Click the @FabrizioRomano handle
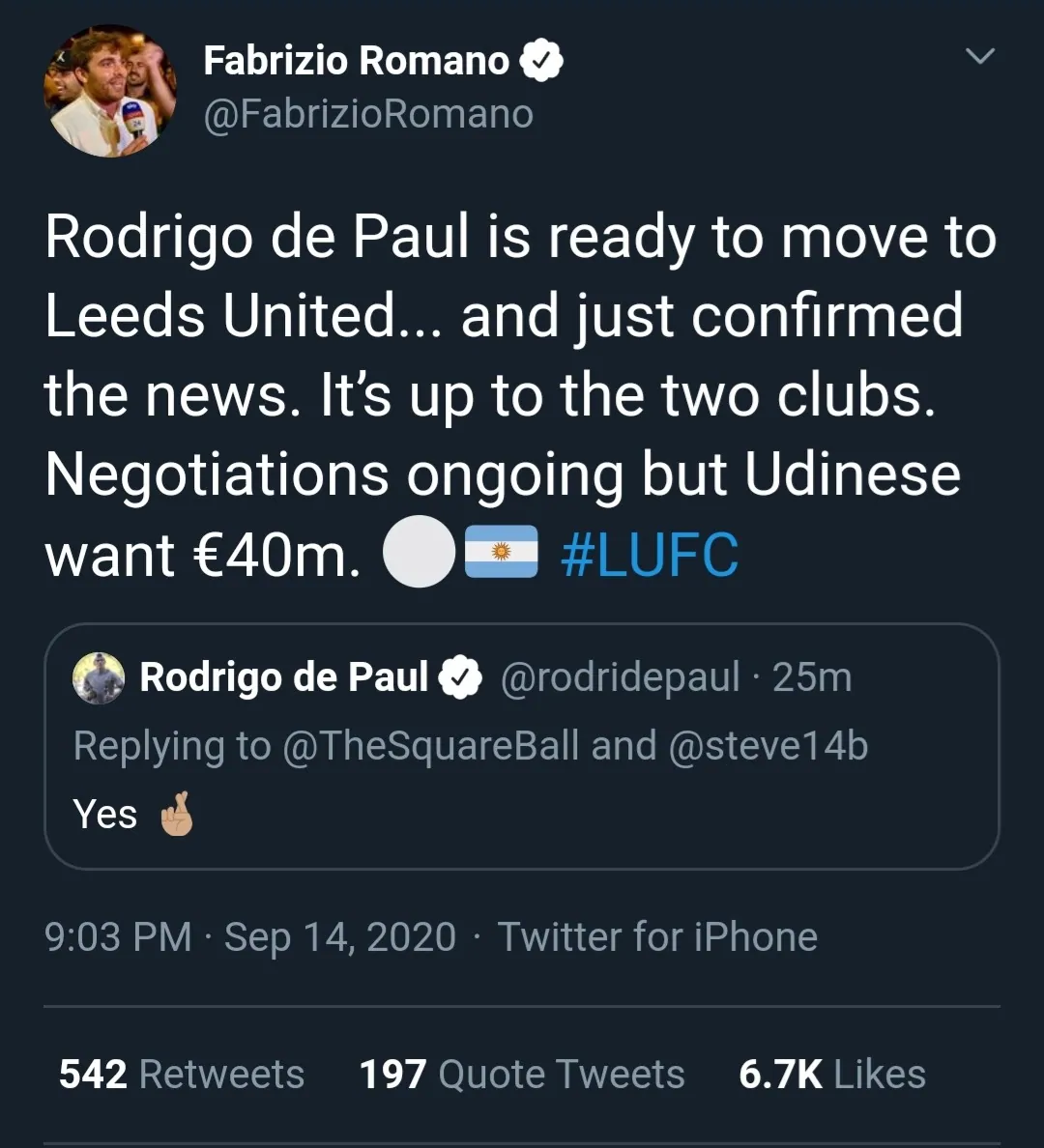 pyautogui.click(x=367, y=113)
